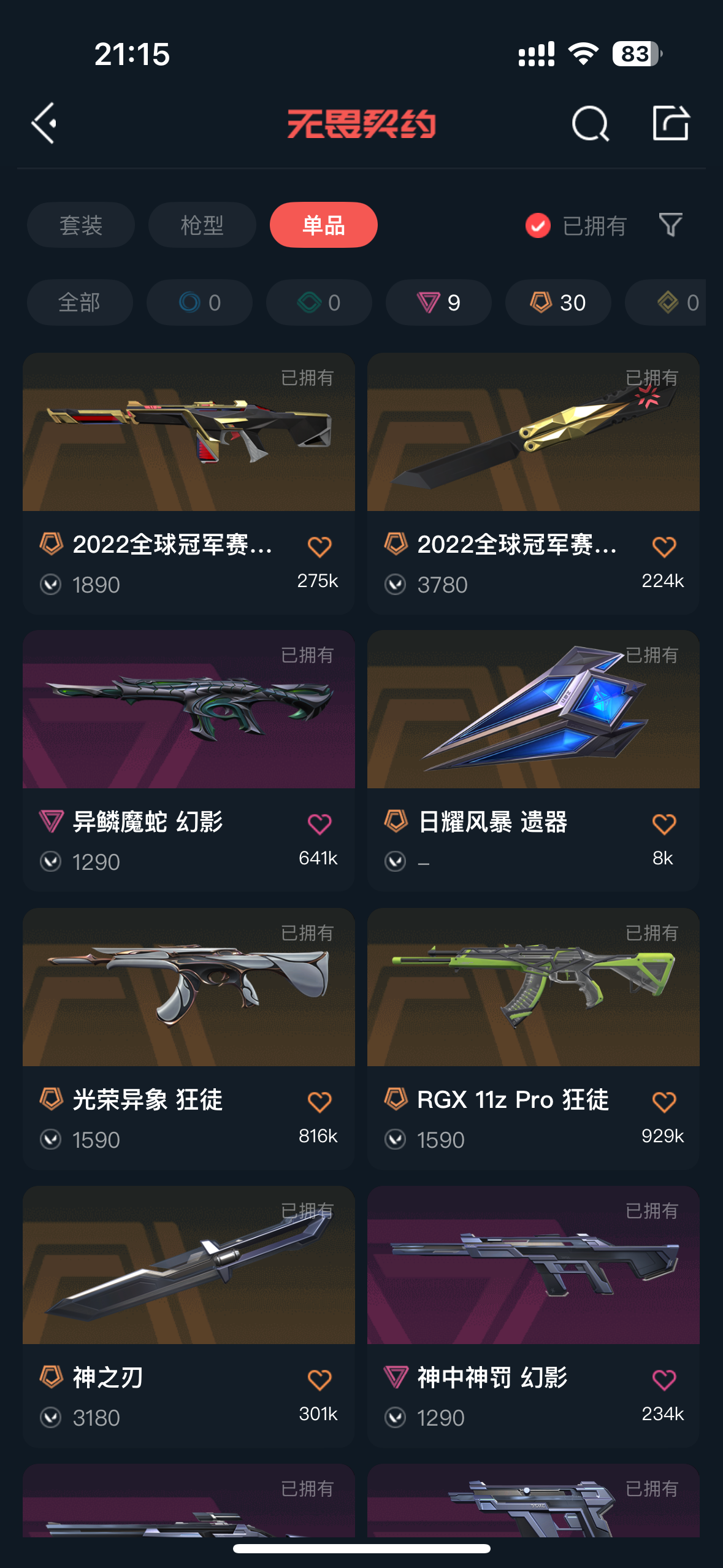Select the 全部 rarity chip
Screen dimensions: 723x1568
80,302
